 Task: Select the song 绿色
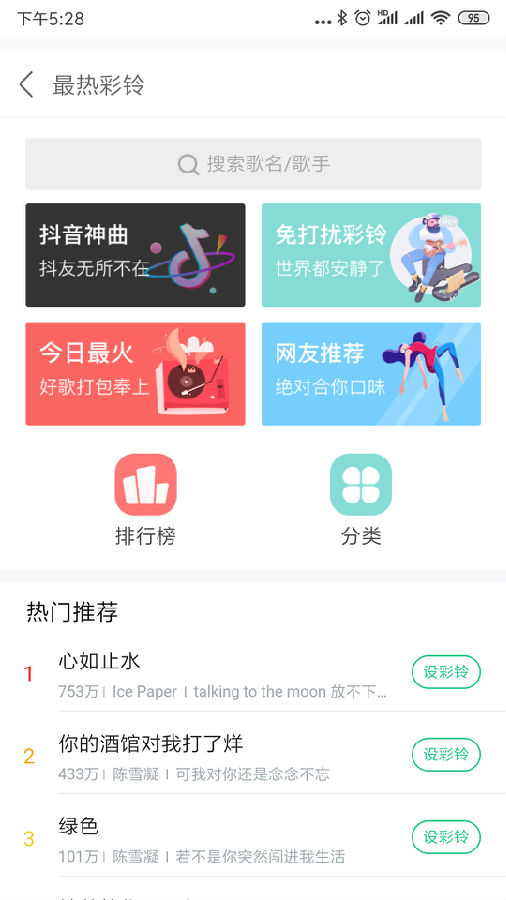(x=224, y=840)
